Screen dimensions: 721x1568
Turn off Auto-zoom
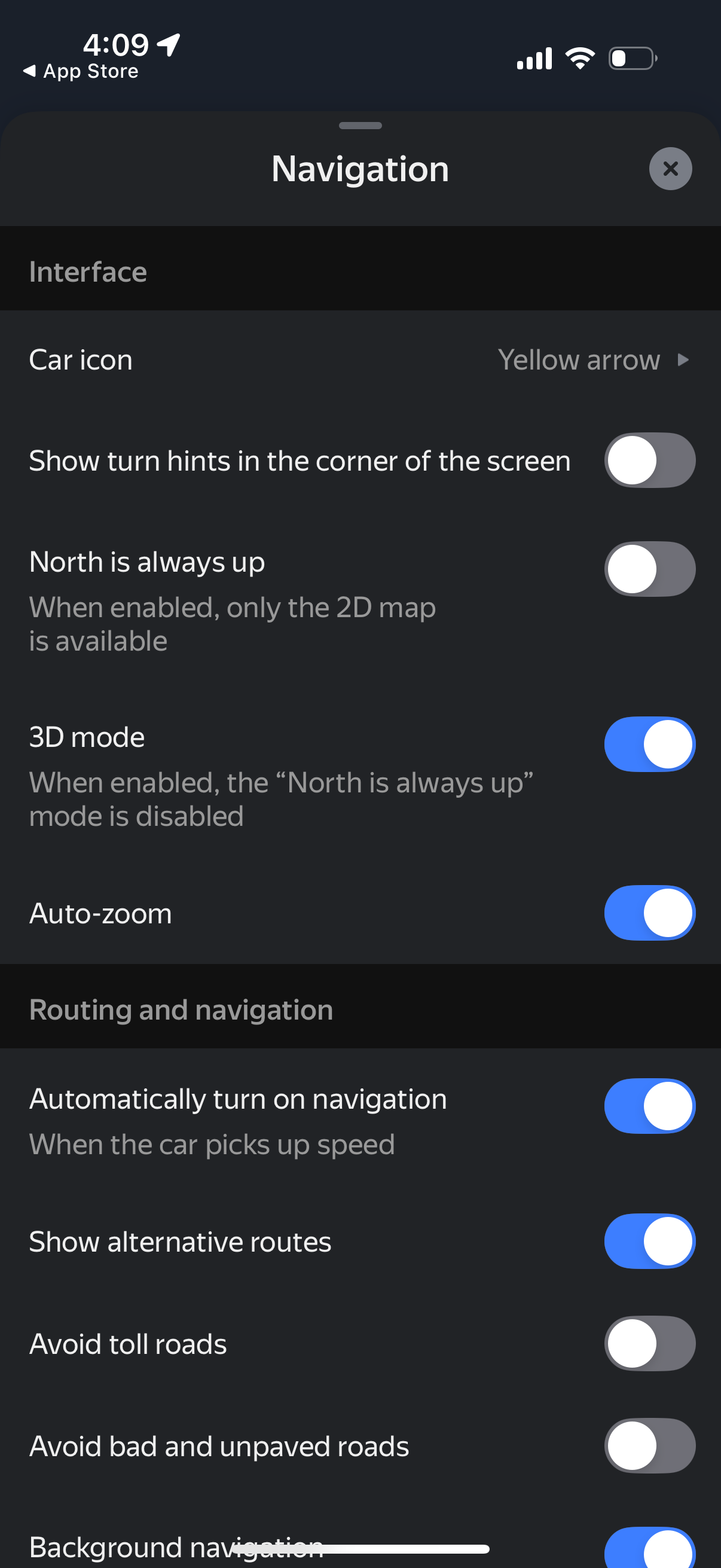[649, 913]
